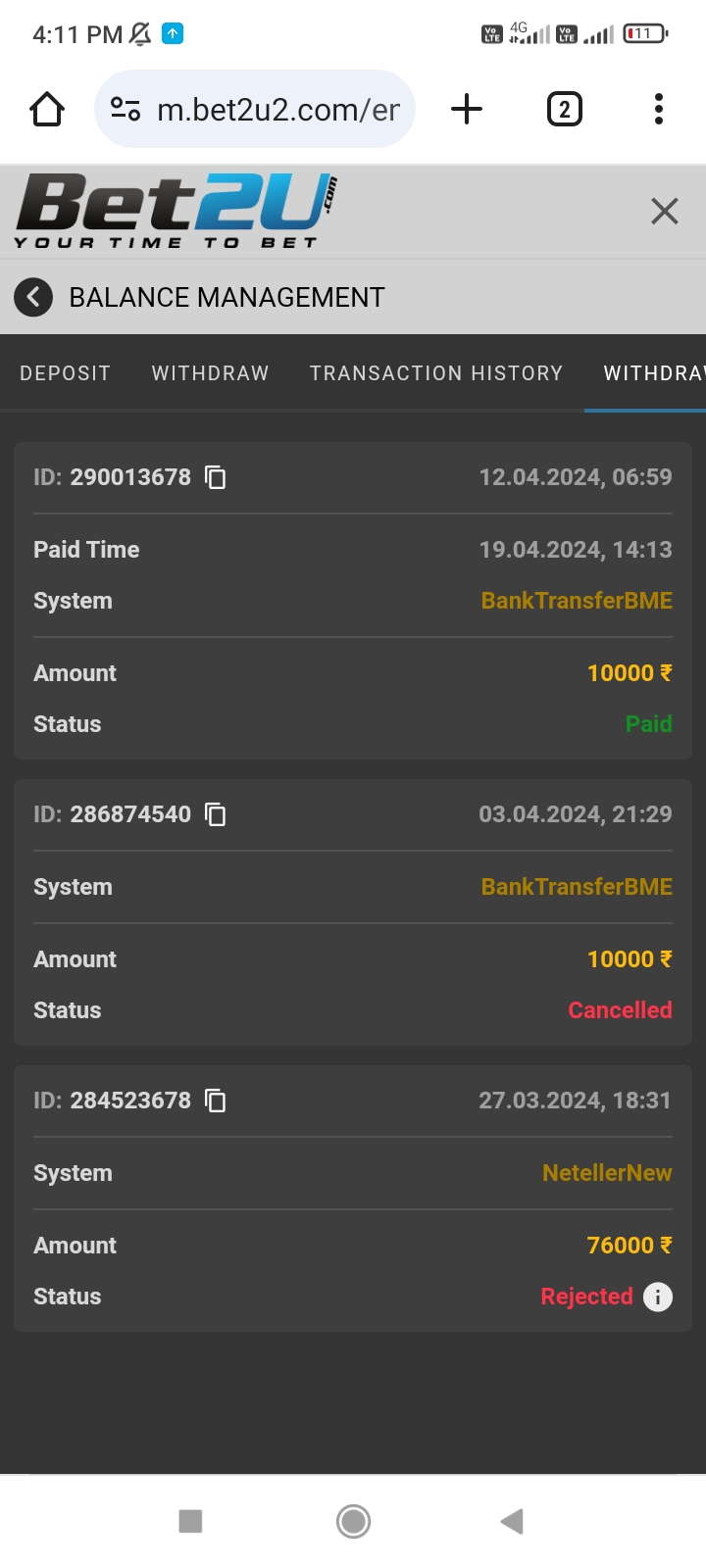Focus the browser address bar
Viewport: 706px width, 1568px height.
255,109
